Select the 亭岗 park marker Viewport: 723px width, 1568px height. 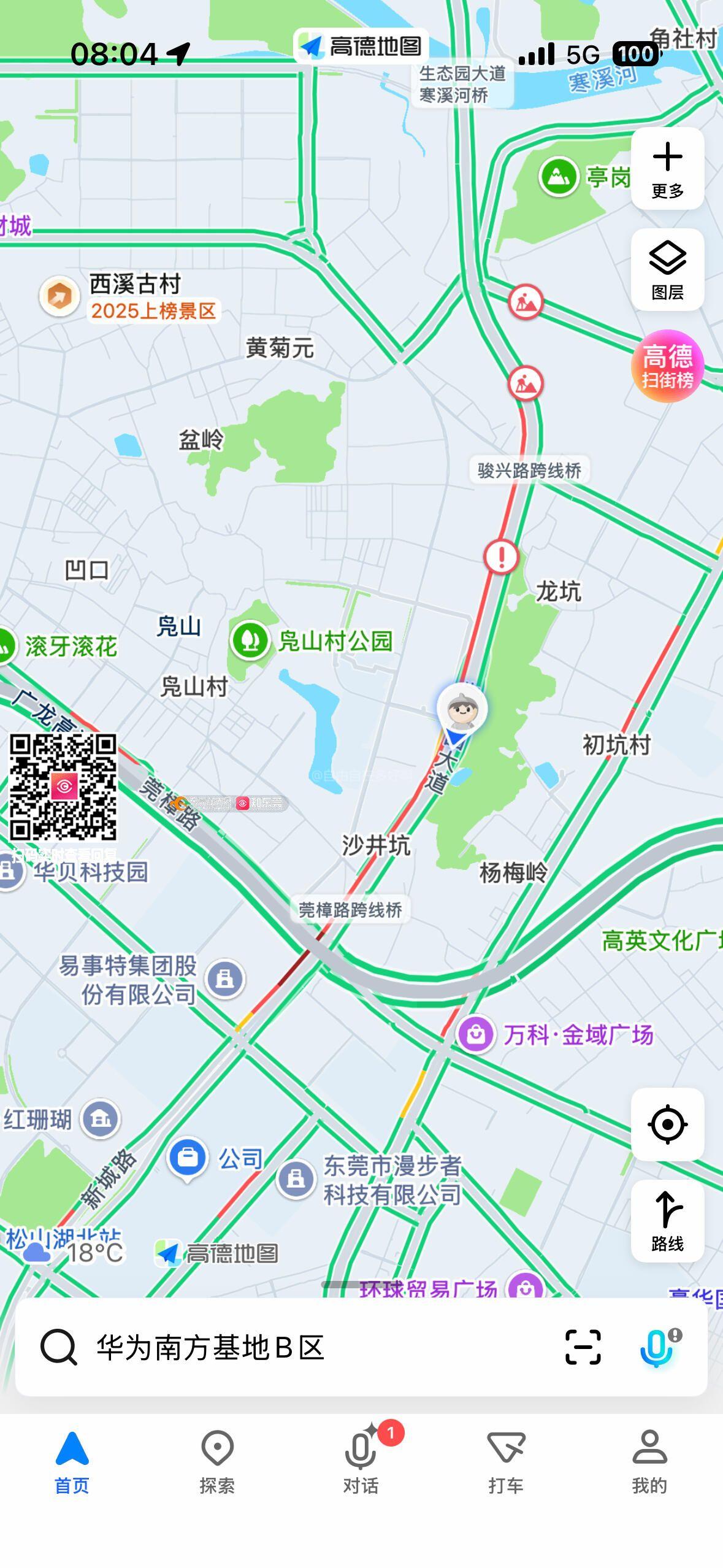pos(558,176)
